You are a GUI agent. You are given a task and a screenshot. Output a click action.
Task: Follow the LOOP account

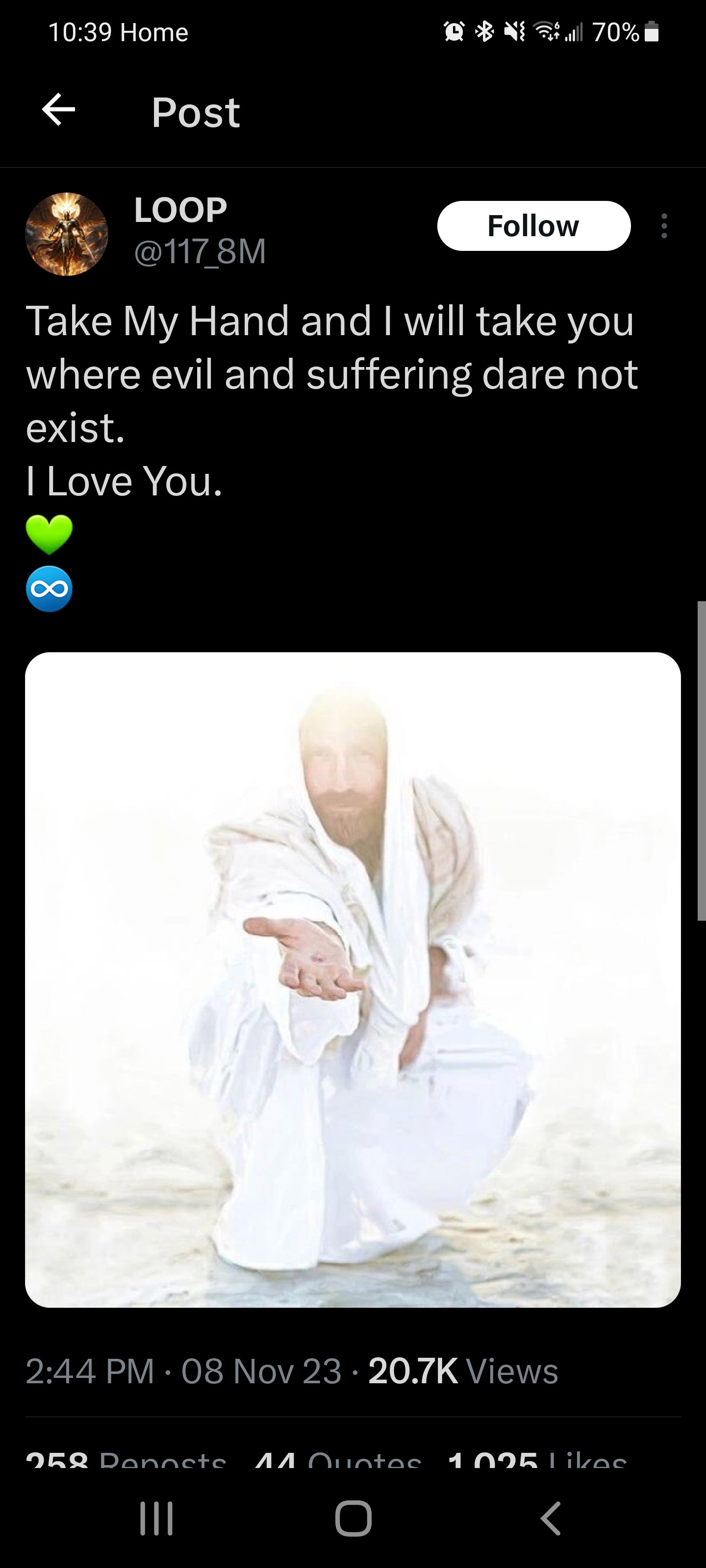[x=533, y=226]
